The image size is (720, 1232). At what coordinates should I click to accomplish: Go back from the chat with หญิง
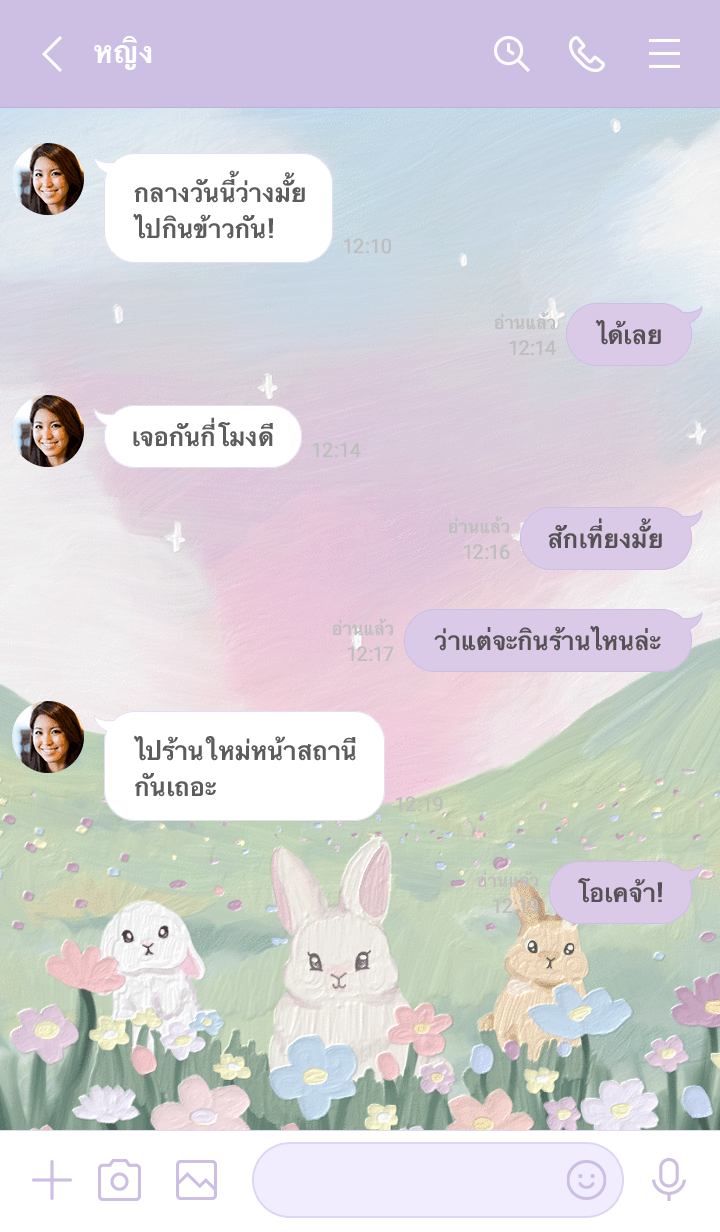tap(52, 54)
